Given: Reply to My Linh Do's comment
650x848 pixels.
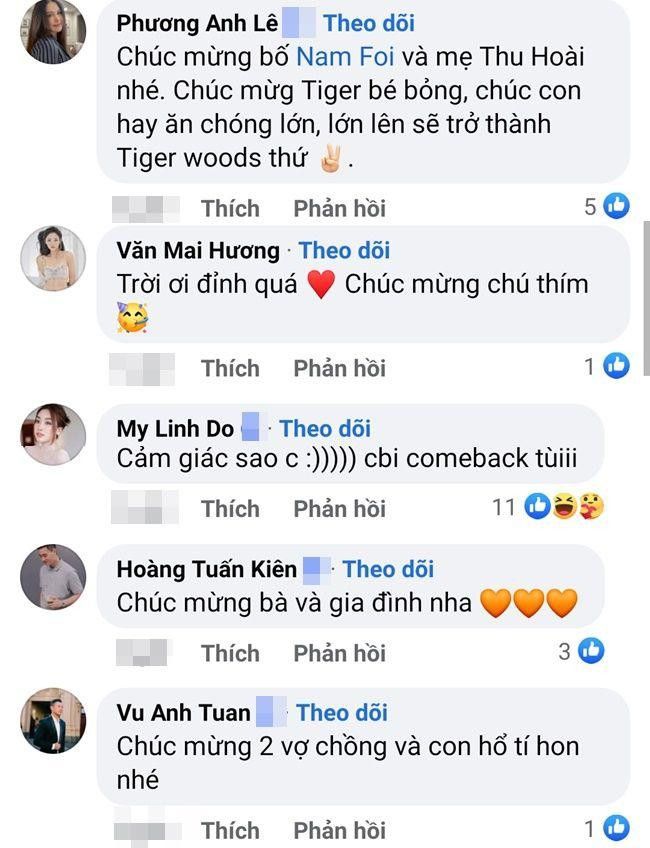Looking at the screenshot, I should pyautogui.click(x=339, y=509).
